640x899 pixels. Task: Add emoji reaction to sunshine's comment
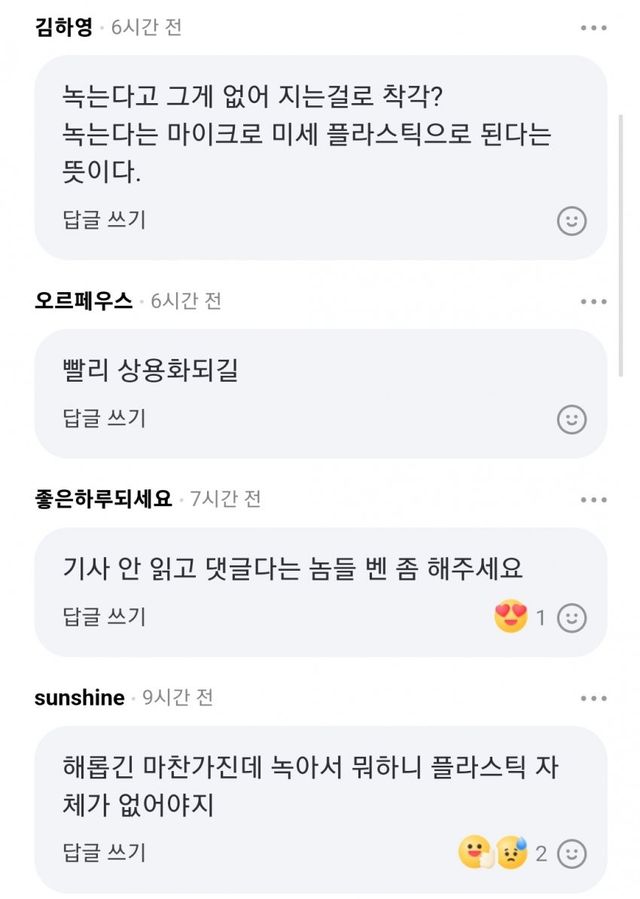tap(572, 854)
